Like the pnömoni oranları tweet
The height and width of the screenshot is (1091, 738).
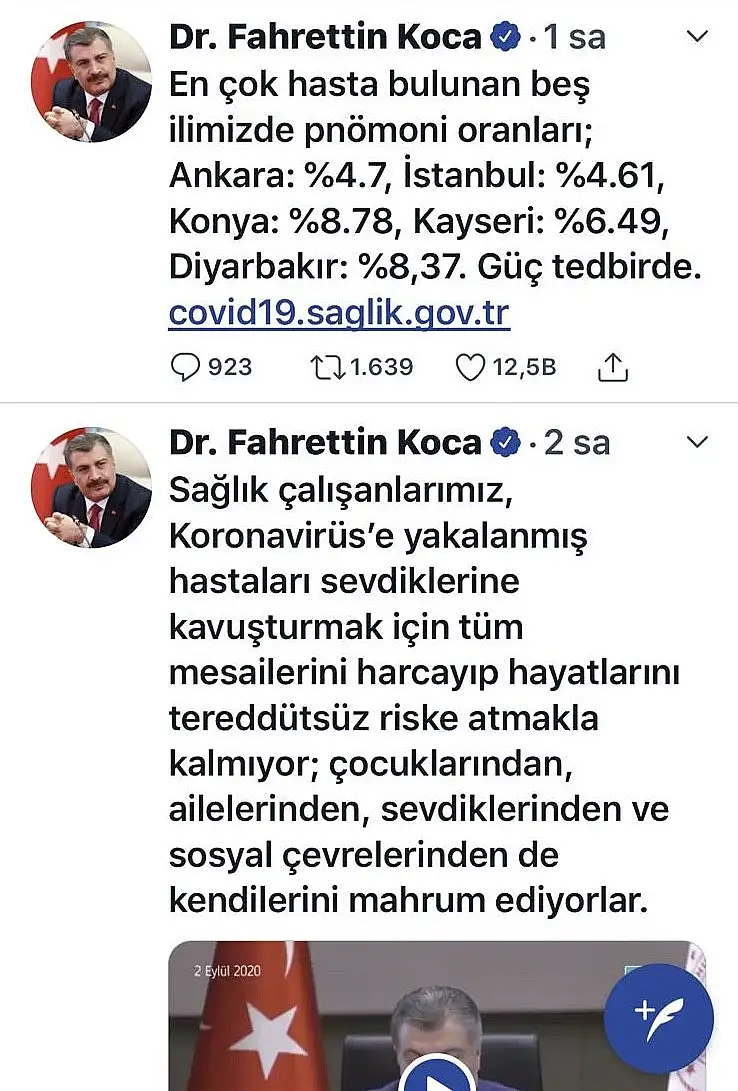470,368
